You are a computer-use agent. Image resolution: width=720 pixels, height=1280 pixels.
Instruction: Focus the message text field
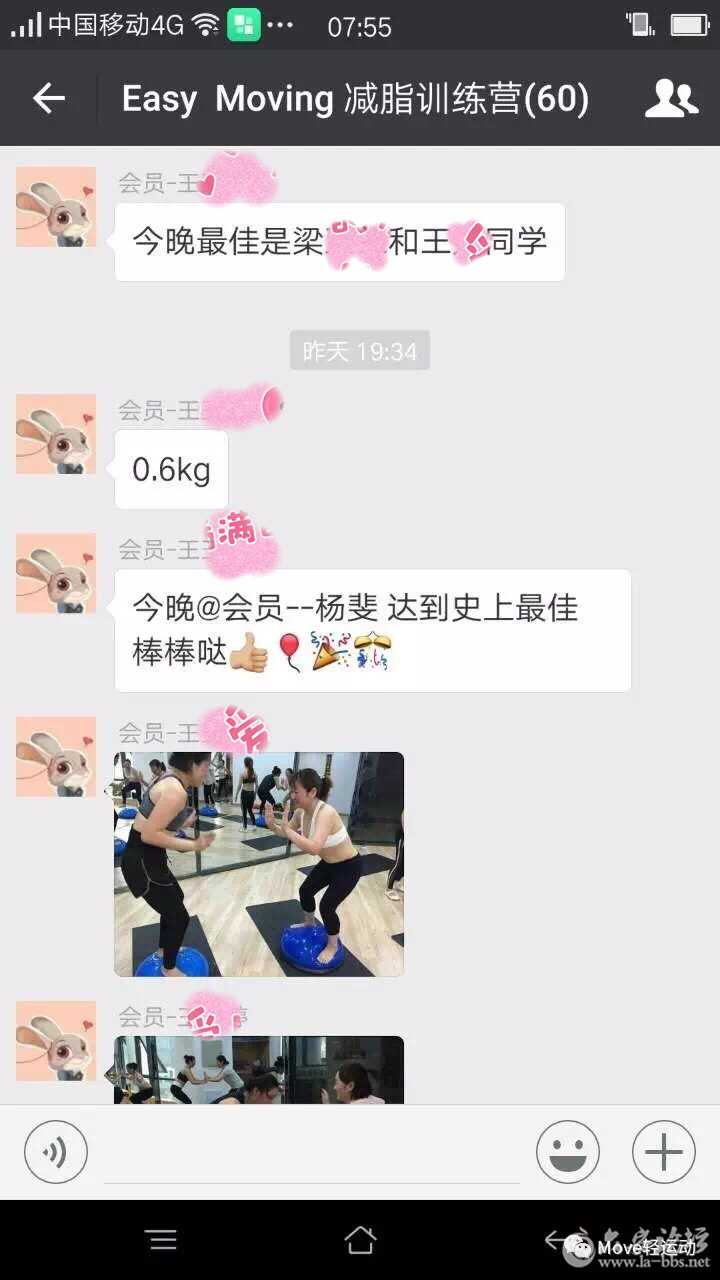click(x=312, y=1153)
